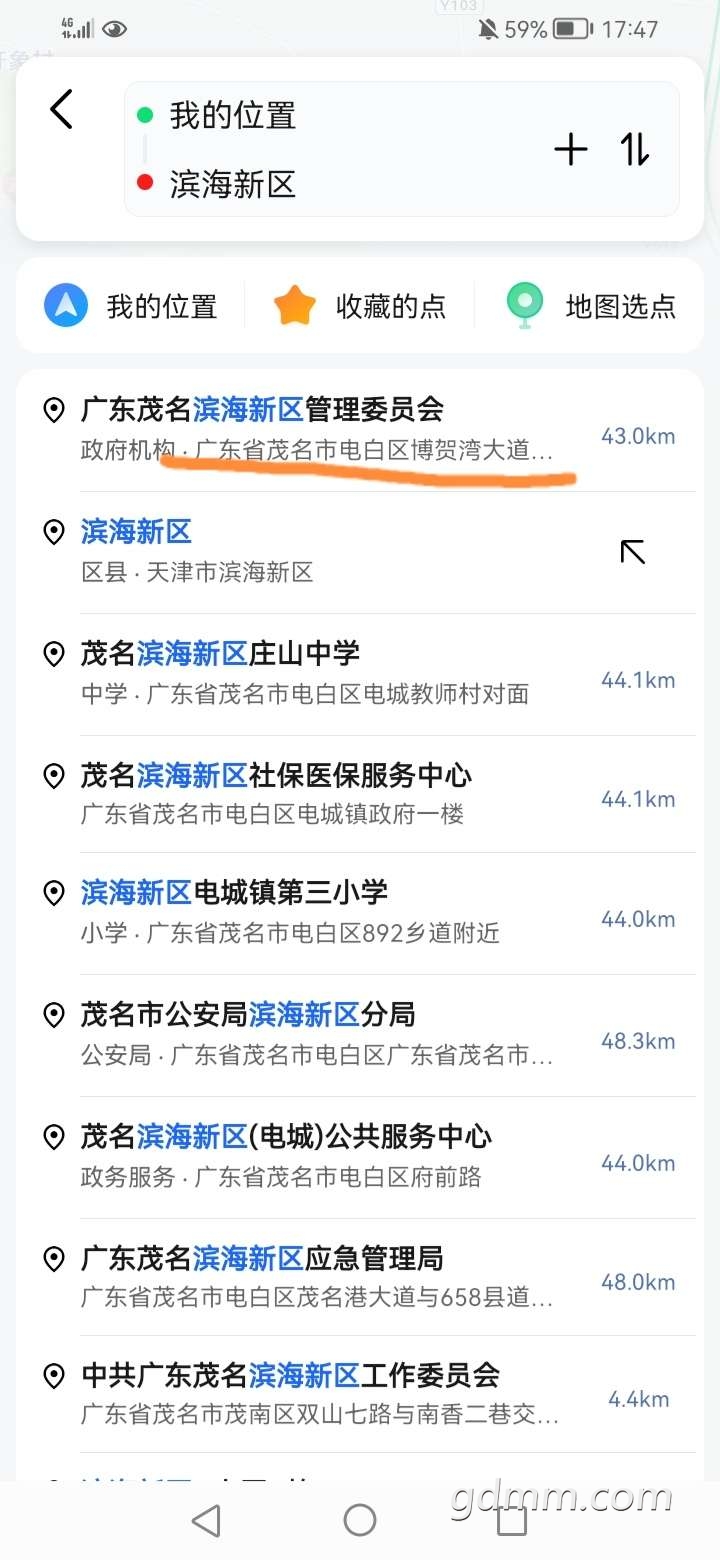Tap the system home button
The height and width of the screenshot is (1560, 720).
(360, 1521)
